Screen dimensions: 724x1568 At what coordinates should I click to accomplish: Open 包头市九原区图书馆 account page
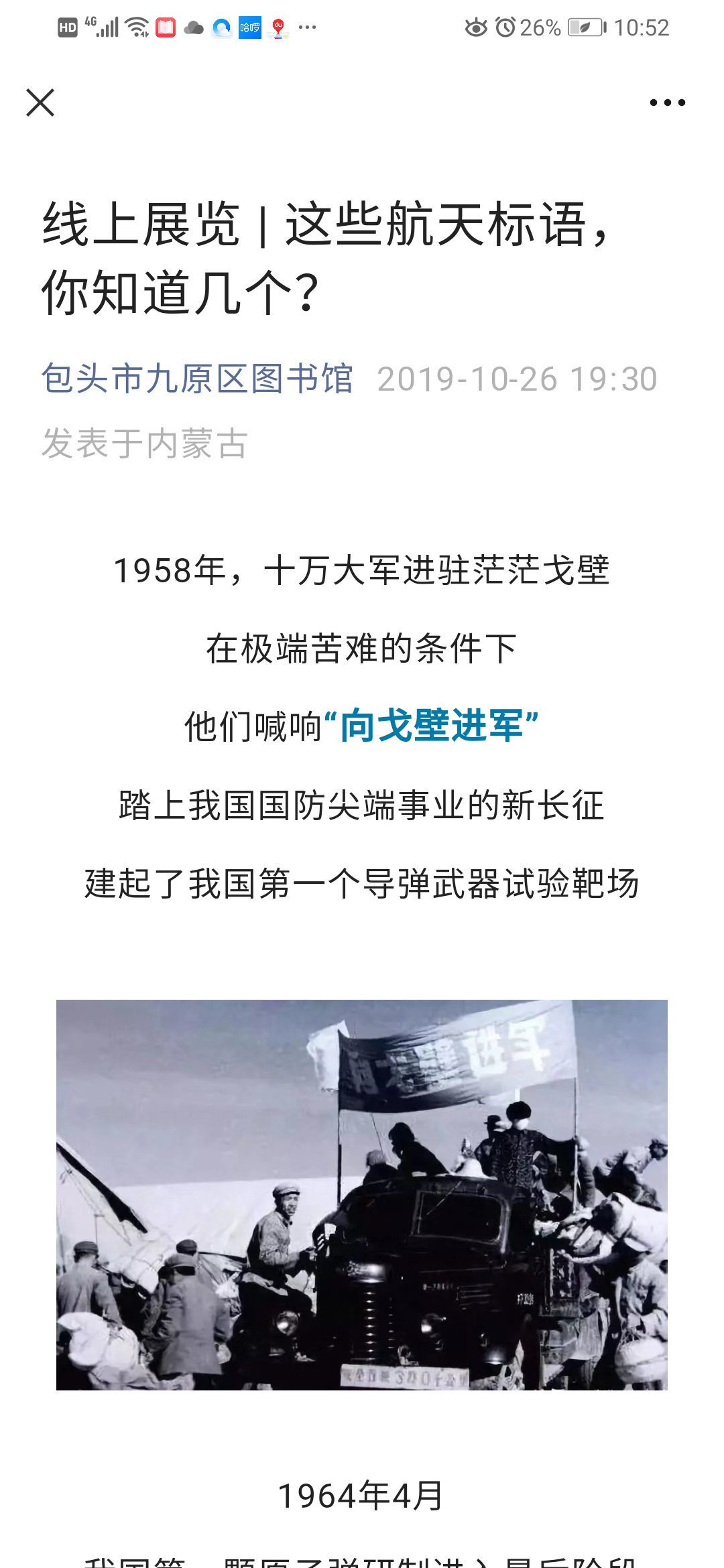tap(196, 379)
